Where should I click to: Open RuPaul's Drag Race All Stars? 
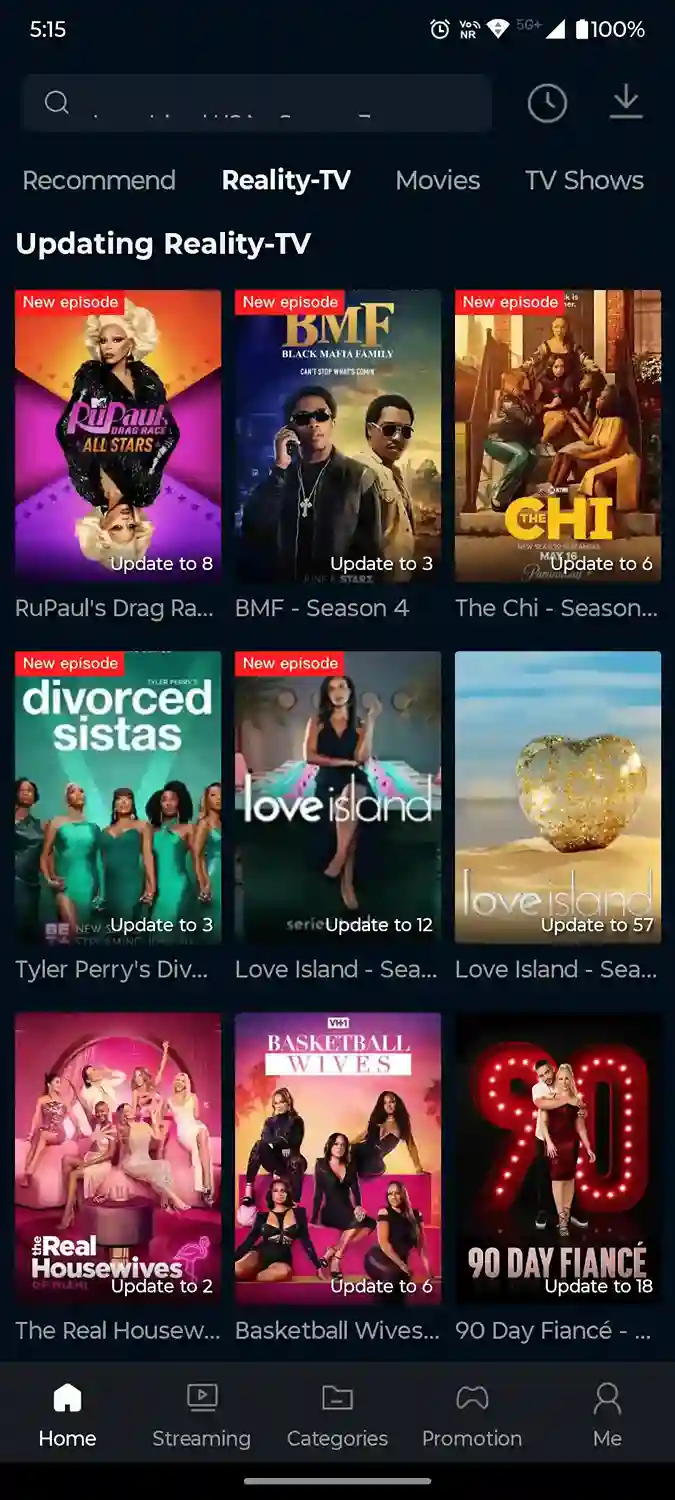point(118,436)
